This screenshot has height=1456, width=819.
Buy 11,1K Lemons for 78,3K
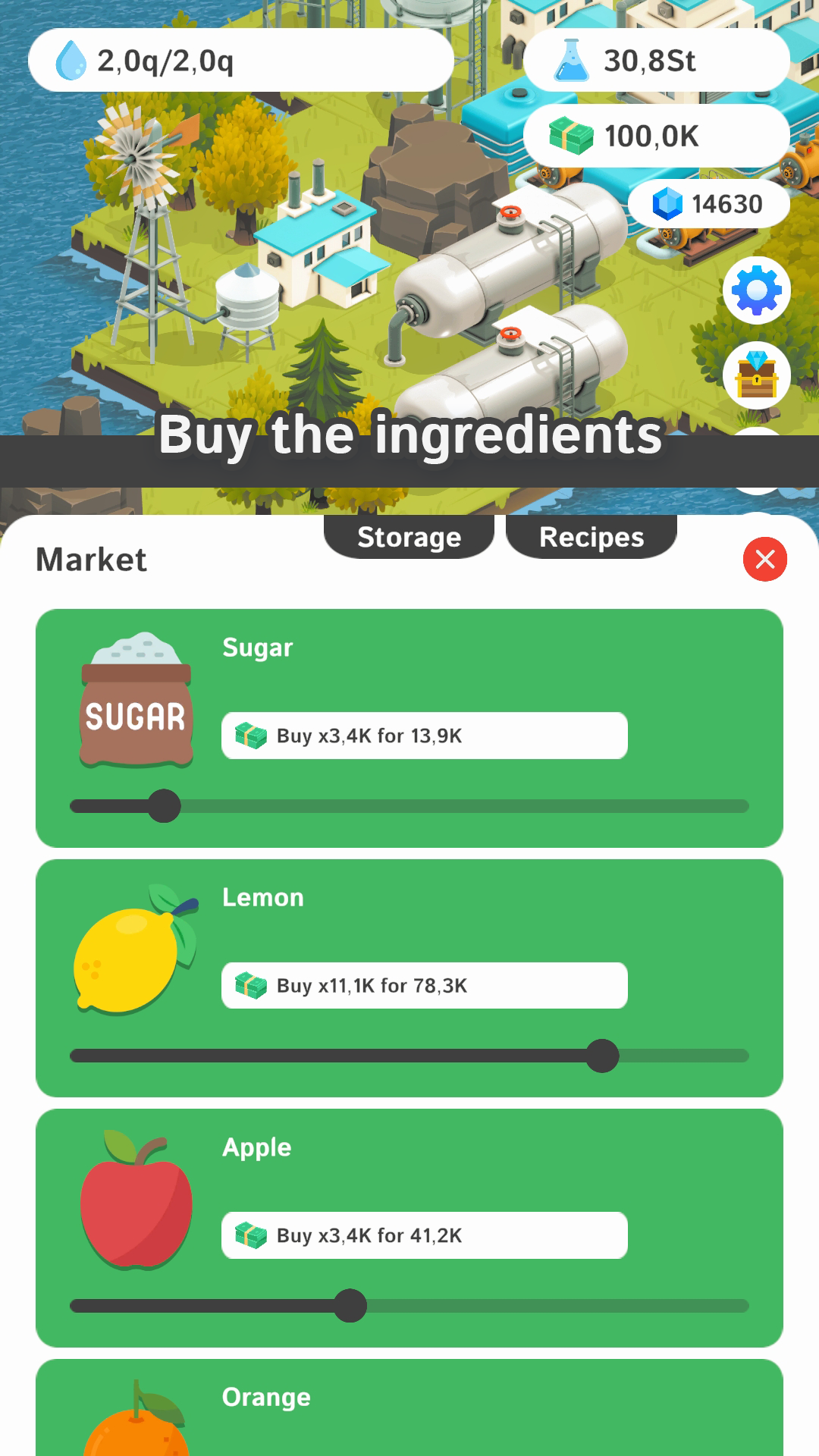(422, 986)
